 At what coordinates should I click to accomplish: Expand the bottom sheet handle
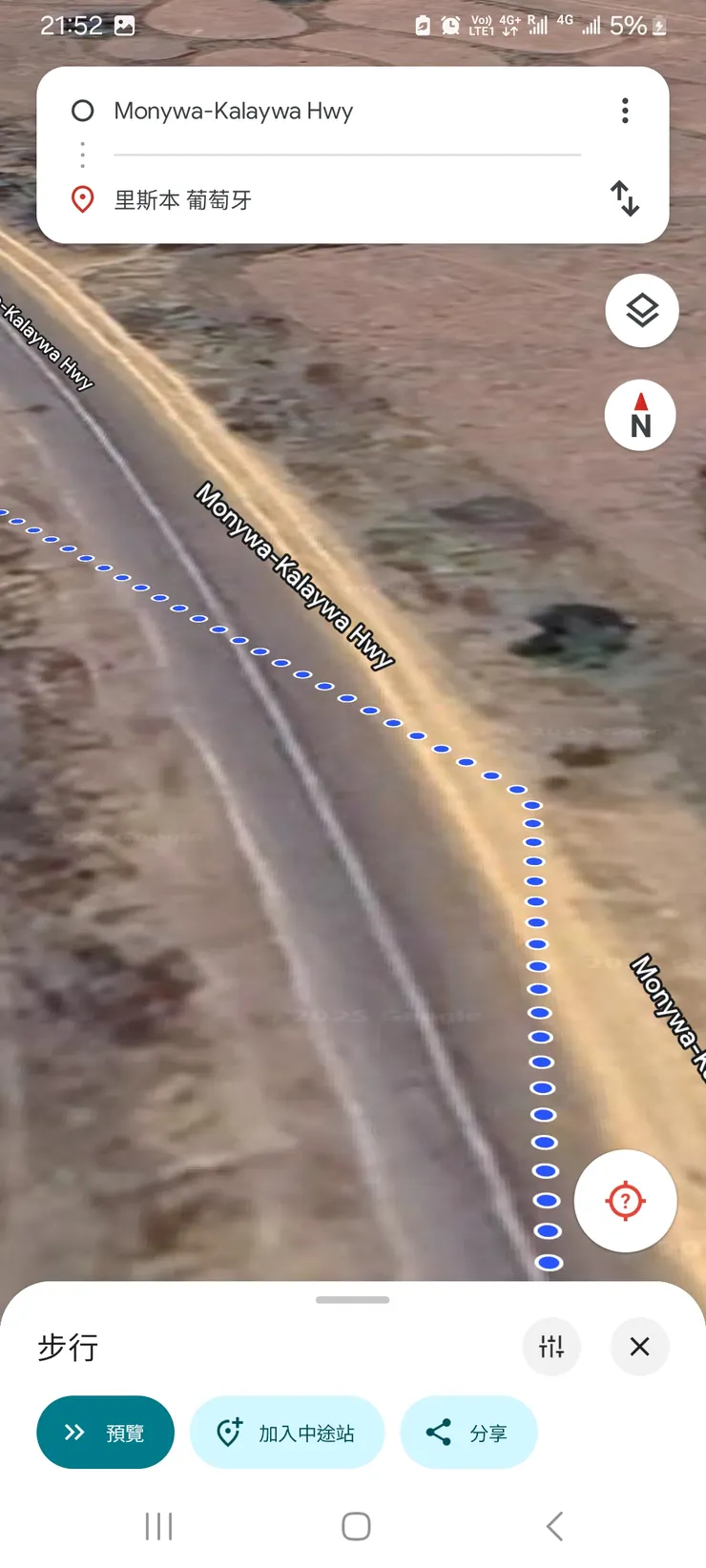pos(353,1300)
